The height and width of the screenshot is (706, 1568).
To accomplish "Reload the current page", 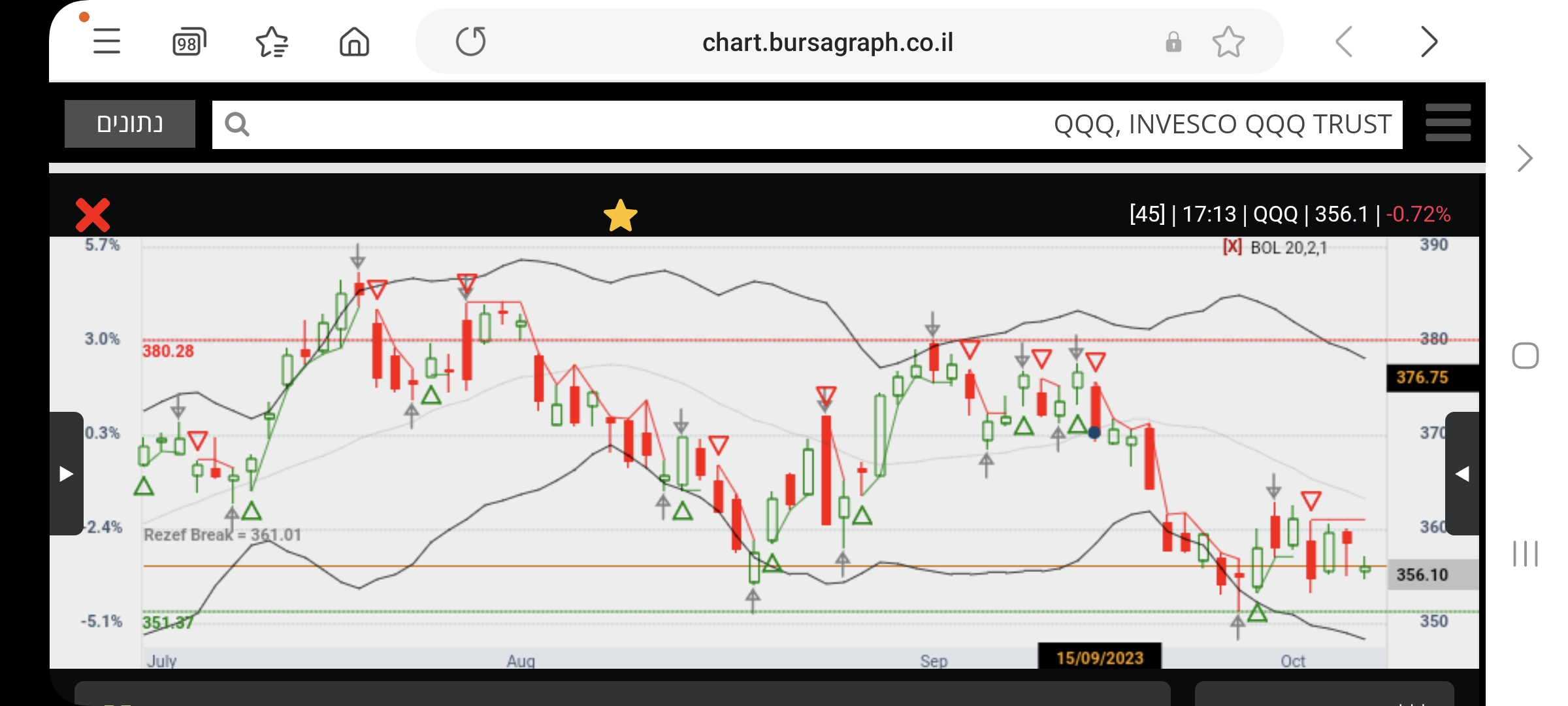I will [x=470, y=42].
